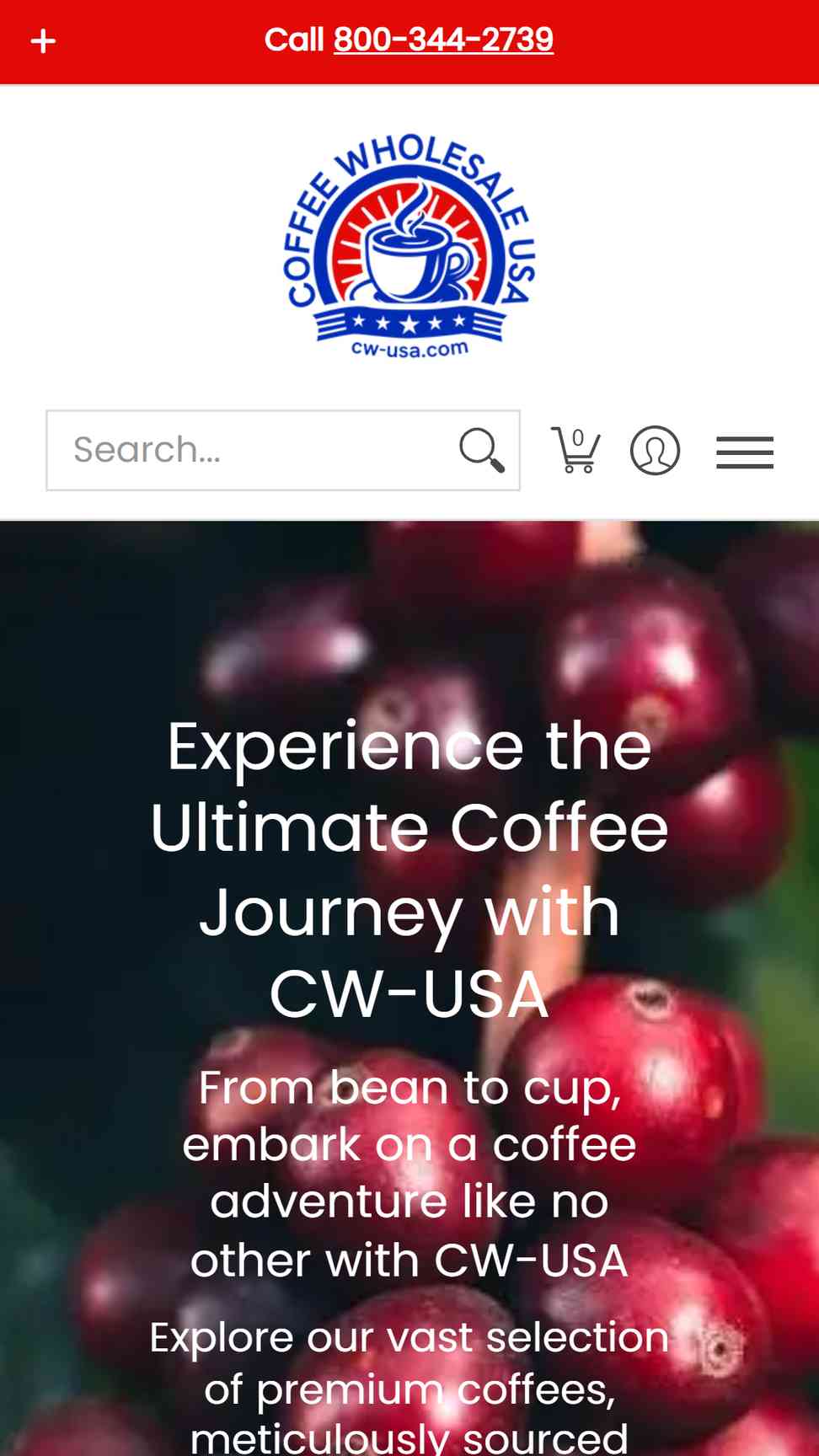This screenshot has height=1456, width=819.
Task: Open the account profile icon
Action: click(x=655, y=450)
